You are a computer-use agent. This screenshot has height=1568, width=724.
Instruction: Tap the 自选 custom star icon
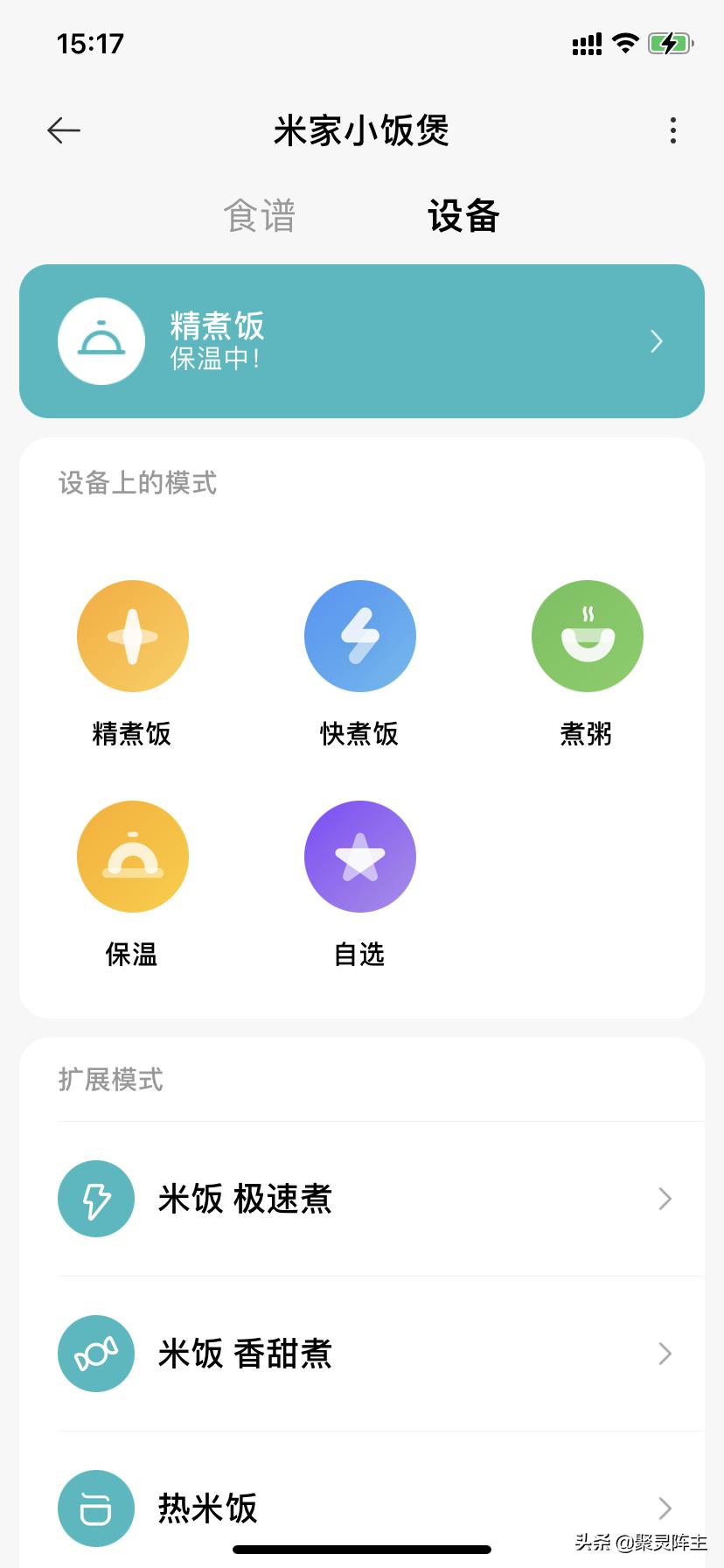point(359,857)
